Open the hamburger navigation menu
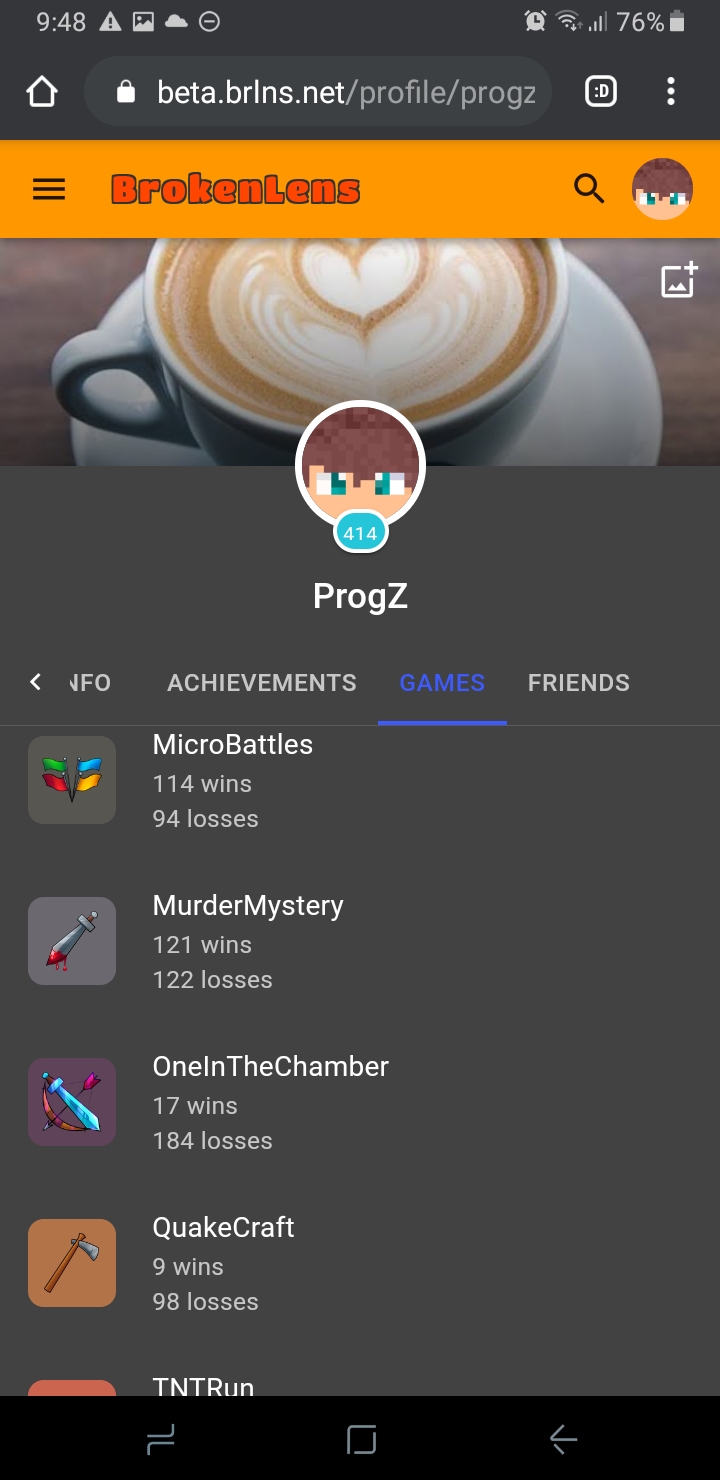Image resolution: width=720 pixels, height=1480 pixels. coord(49,189)
